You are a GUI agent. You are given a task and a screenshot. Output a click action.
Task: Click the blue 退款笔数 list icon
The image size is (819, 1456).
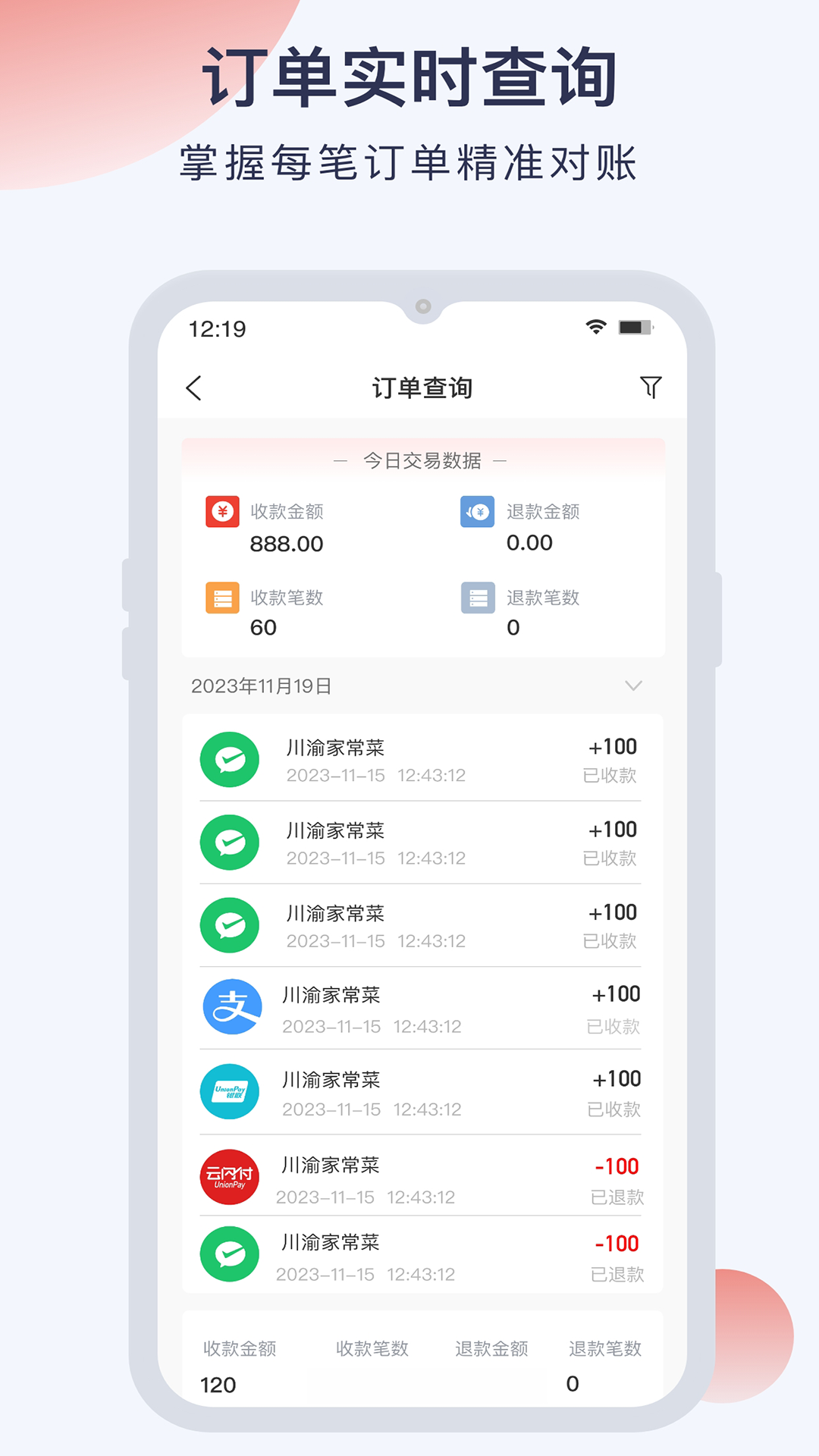click(x=478, y=598)
